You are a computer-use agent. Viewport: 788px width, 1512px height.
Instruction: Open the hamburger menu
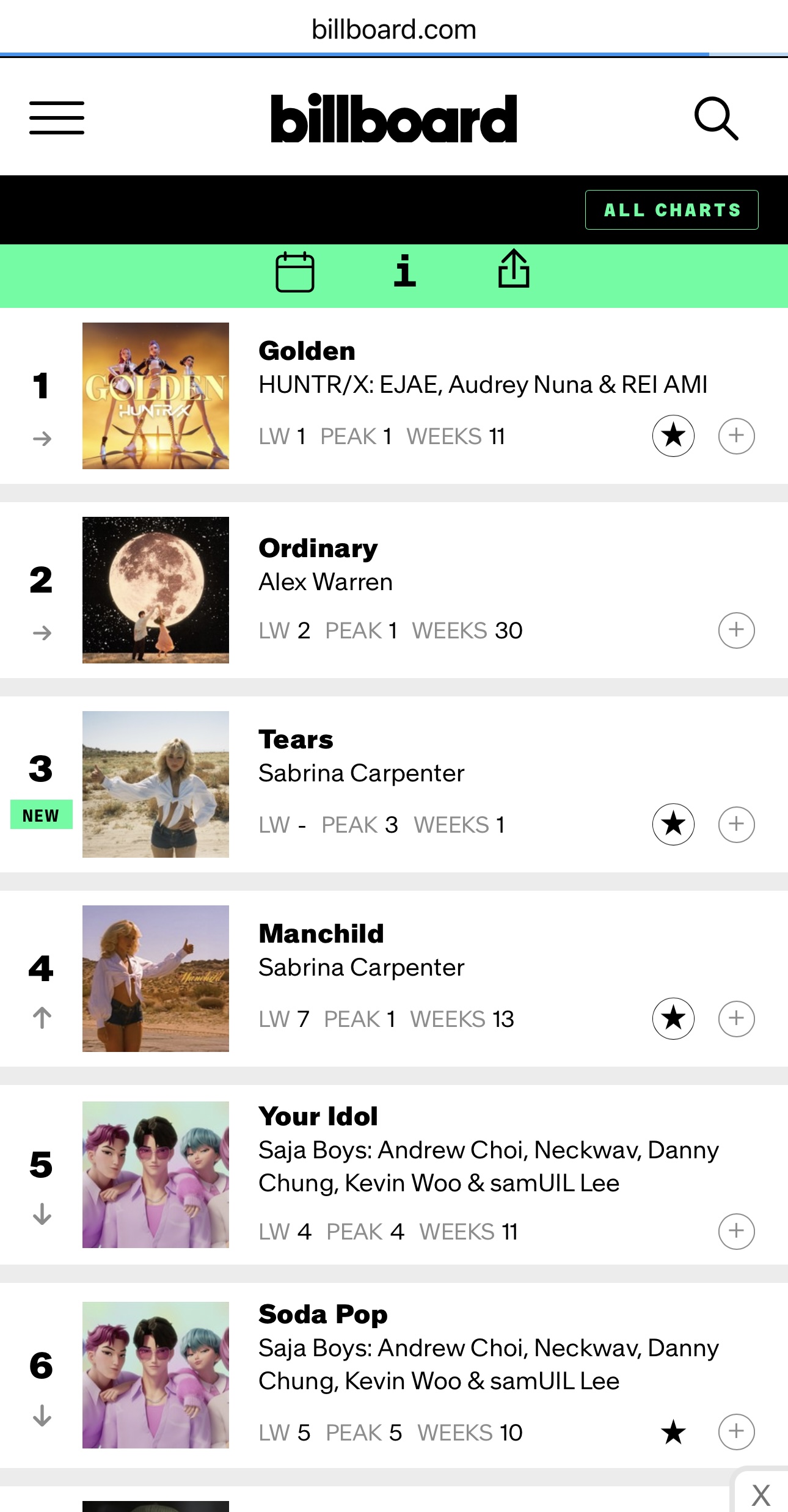(x=57, y=118)
